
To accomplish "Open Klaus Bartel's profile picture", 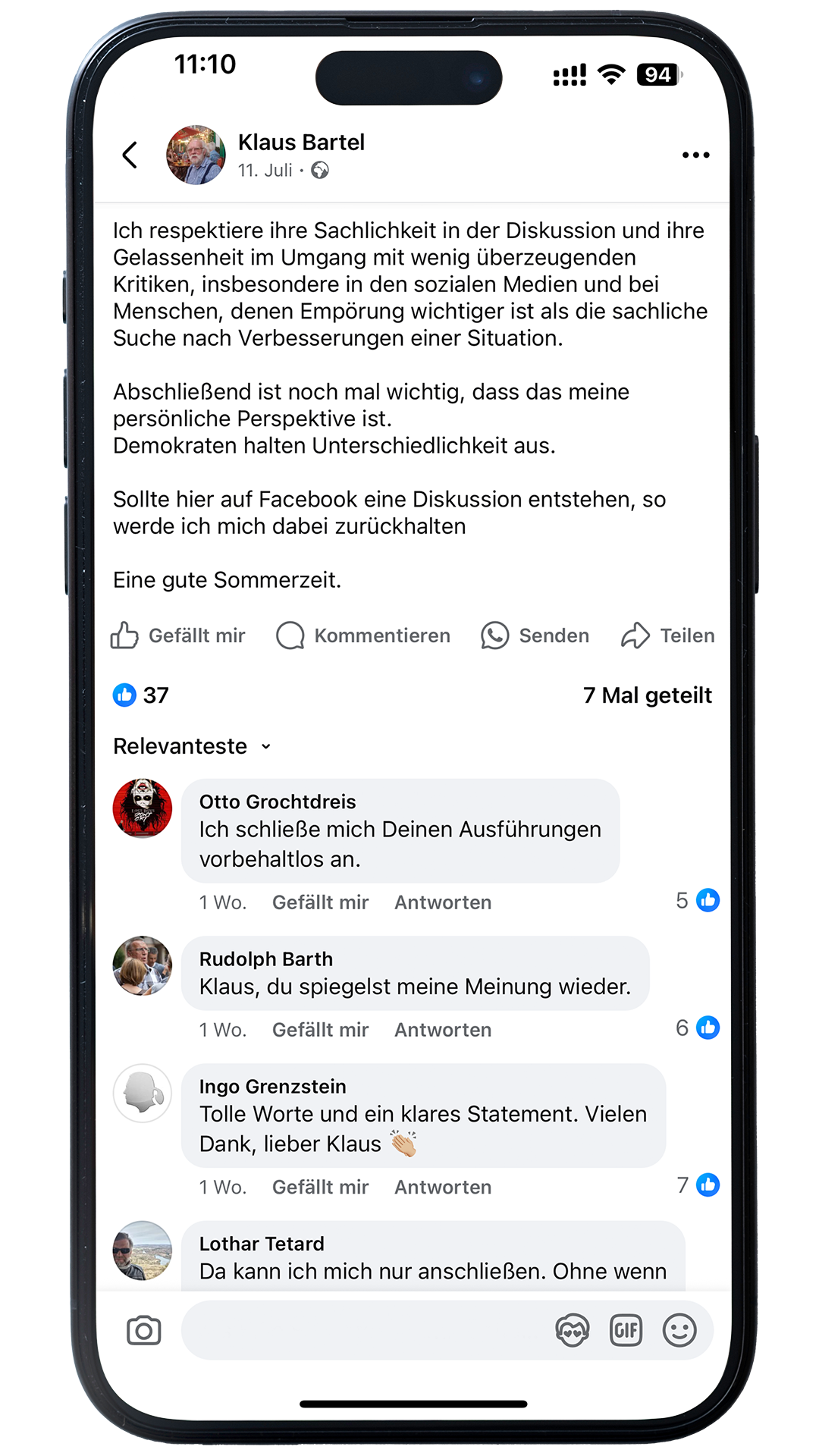I will (196, 155).
